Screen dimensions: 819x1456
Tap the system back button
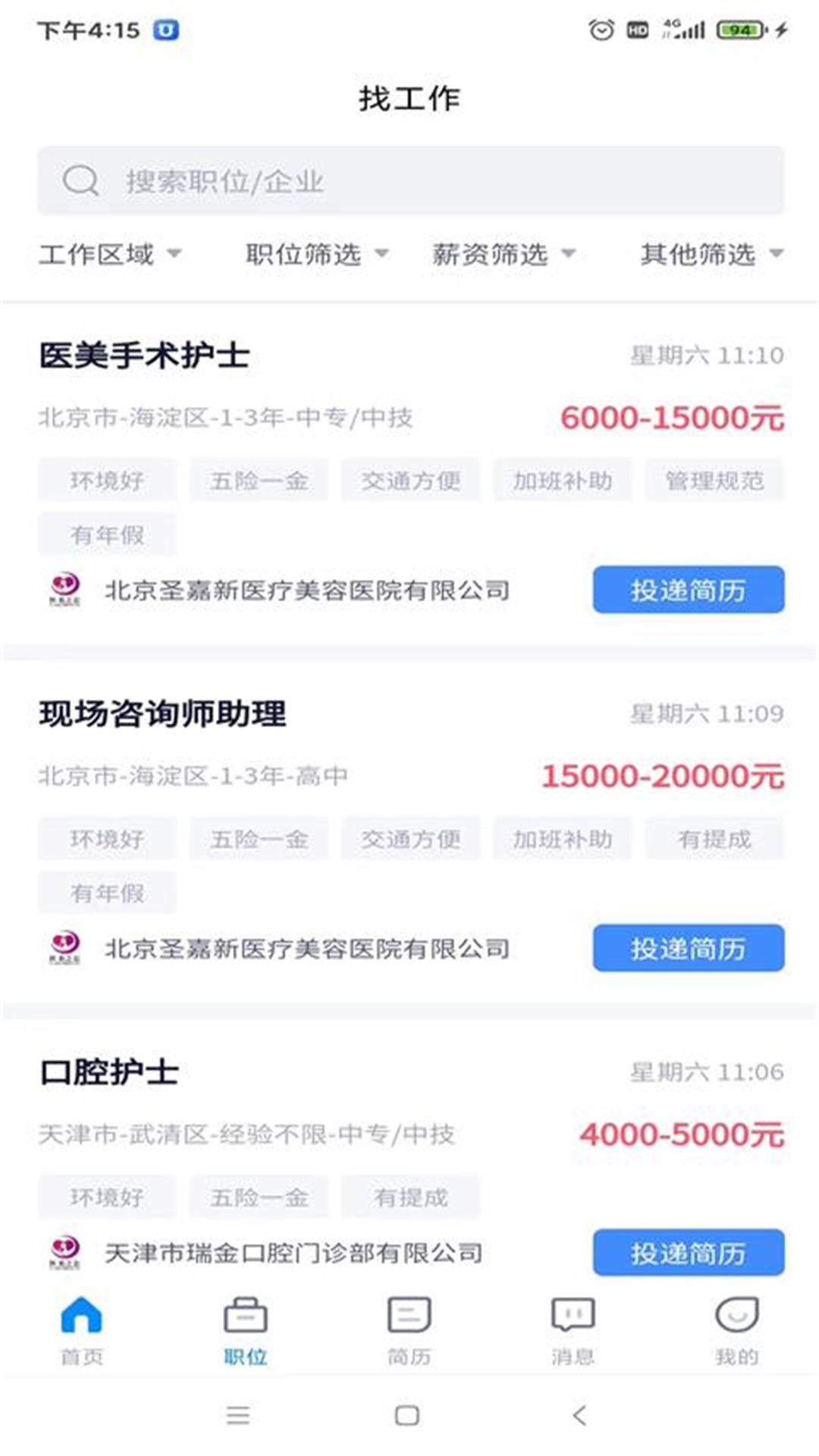tap(580, 1415)
